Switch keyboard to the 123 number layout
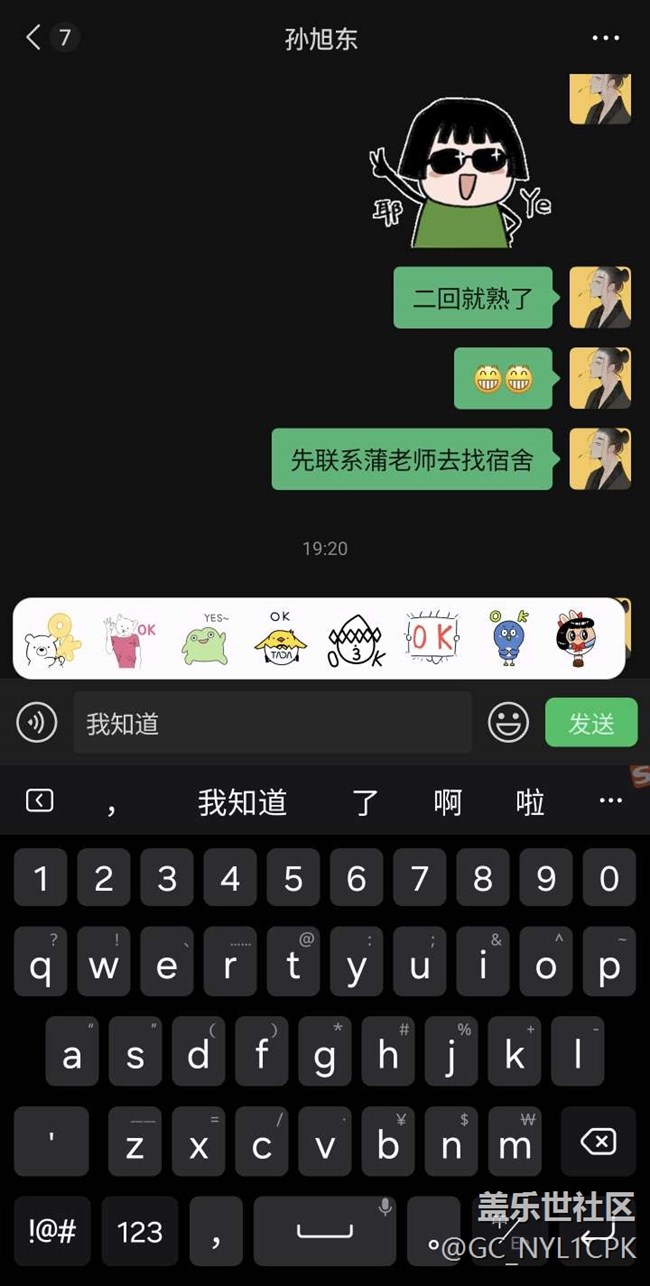The height and width of the screenshot is (1286, 650). pos(140,1231)
